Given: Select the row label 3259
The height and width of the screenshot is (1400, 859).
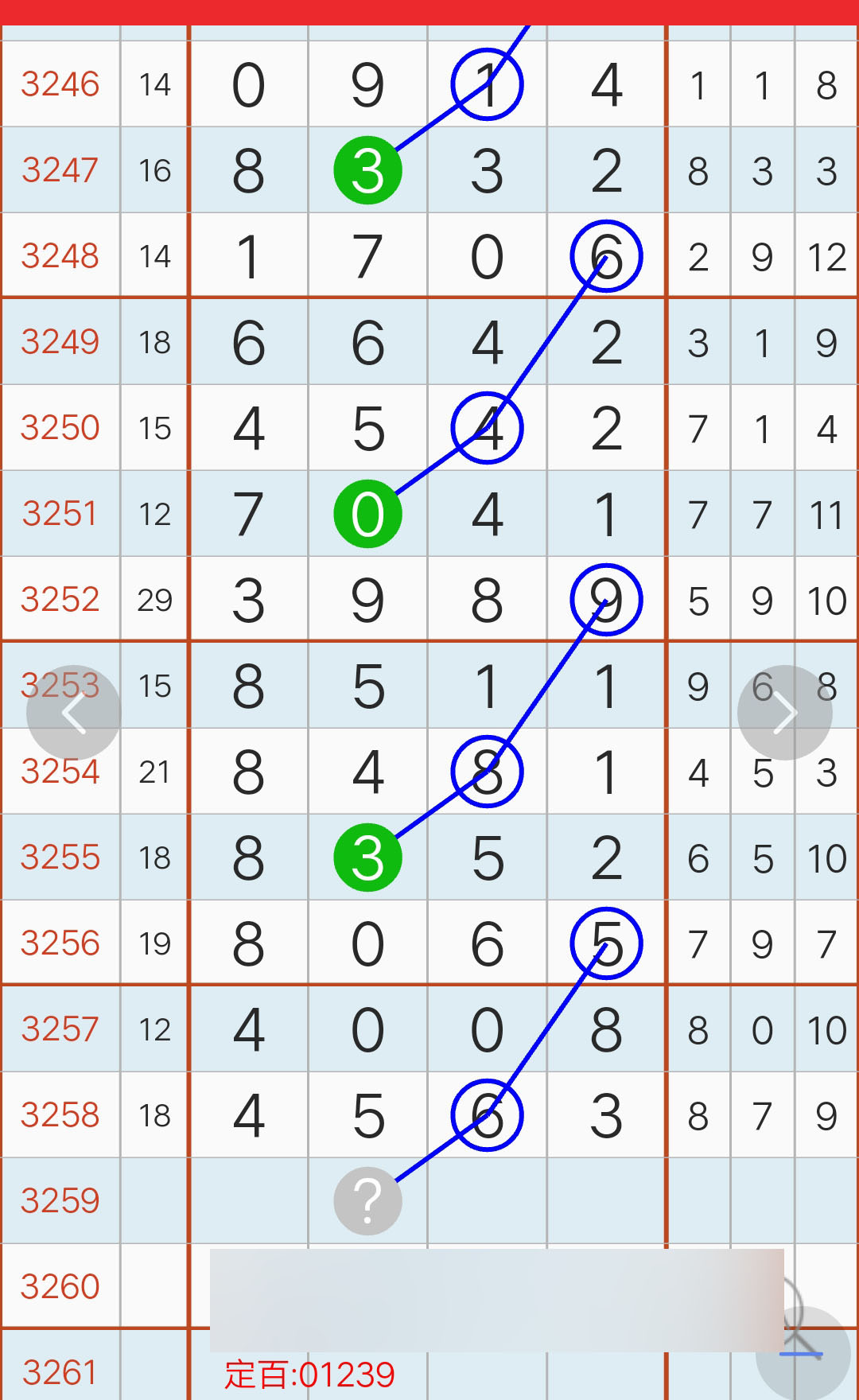Looking at the screenshot, I should click(x=61, y=1201).
